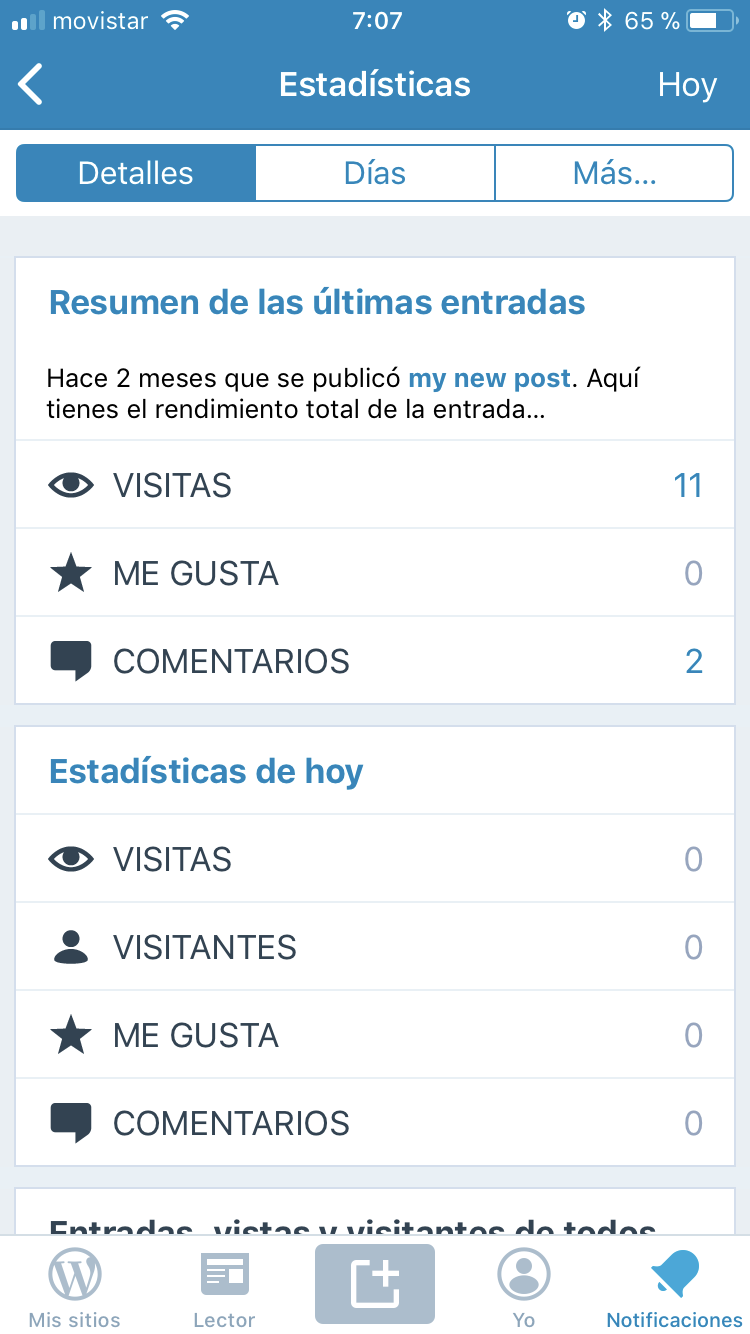750x1334 pixels.
Task: Open the Notificaciones tab
Action: [x=675, y=1287]
